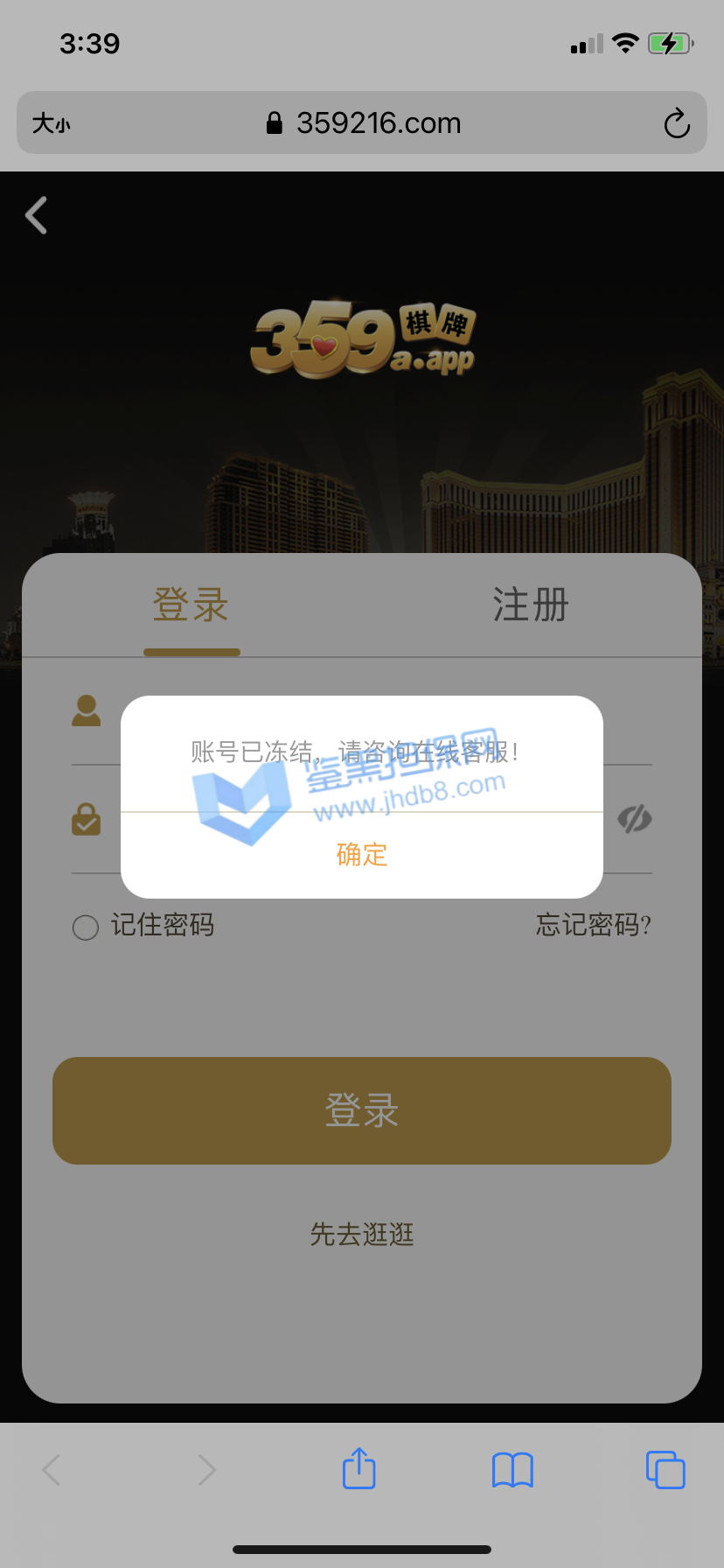
Task: Reload the page in Safari
Action: tap(676, 123)
